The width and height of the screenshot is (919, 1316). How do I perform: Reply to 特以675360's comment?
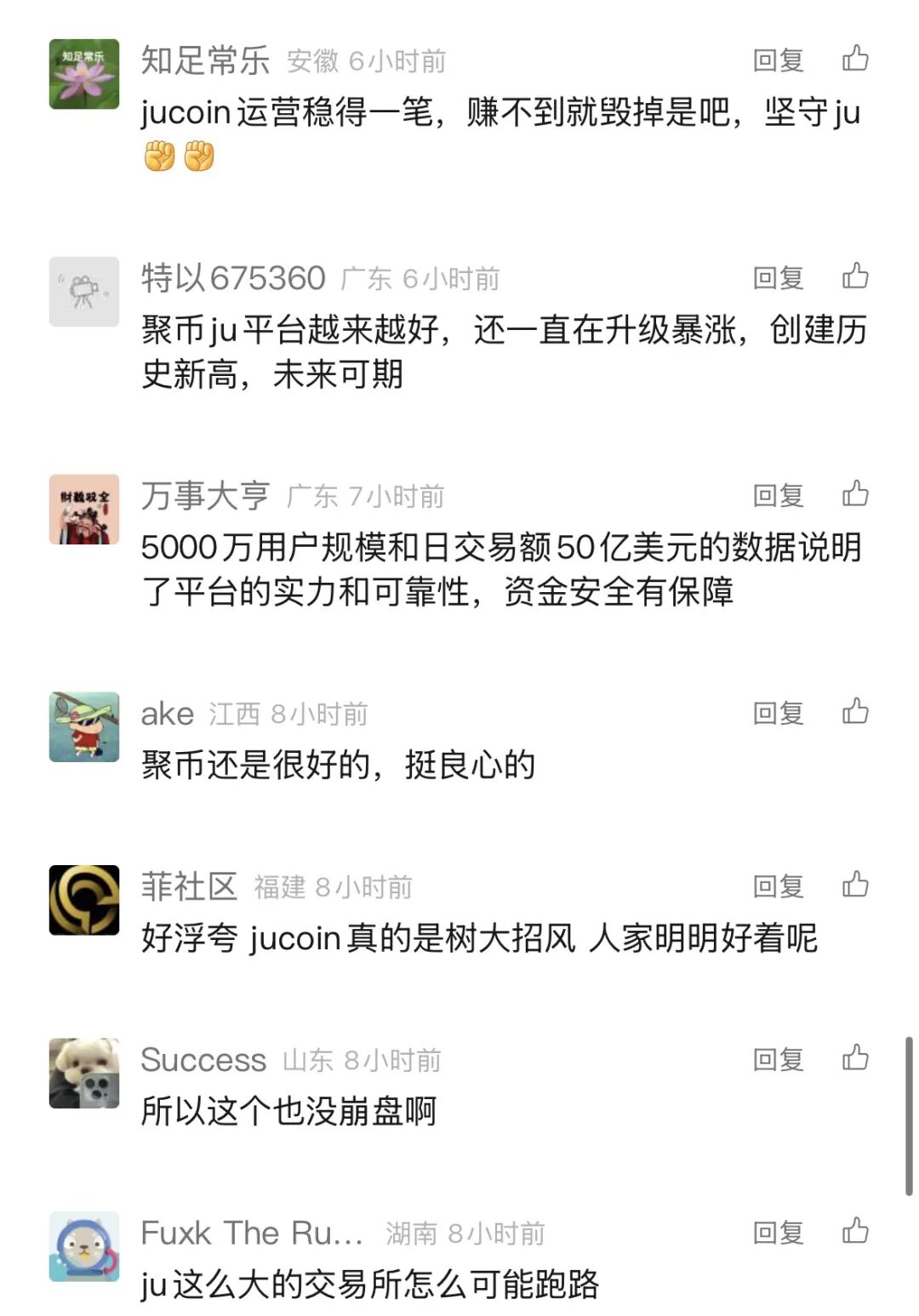point(778,278)
